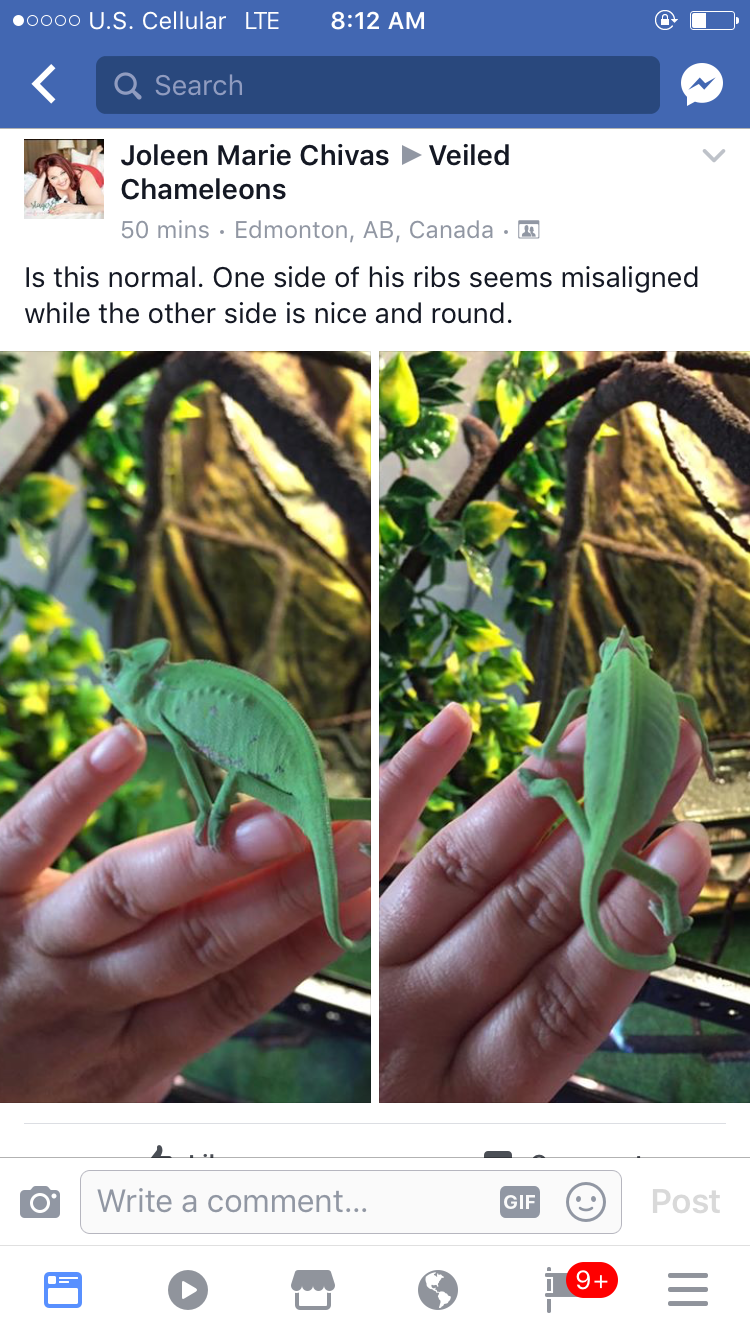Open the globe notifications tab

[x=438, y=1290]
